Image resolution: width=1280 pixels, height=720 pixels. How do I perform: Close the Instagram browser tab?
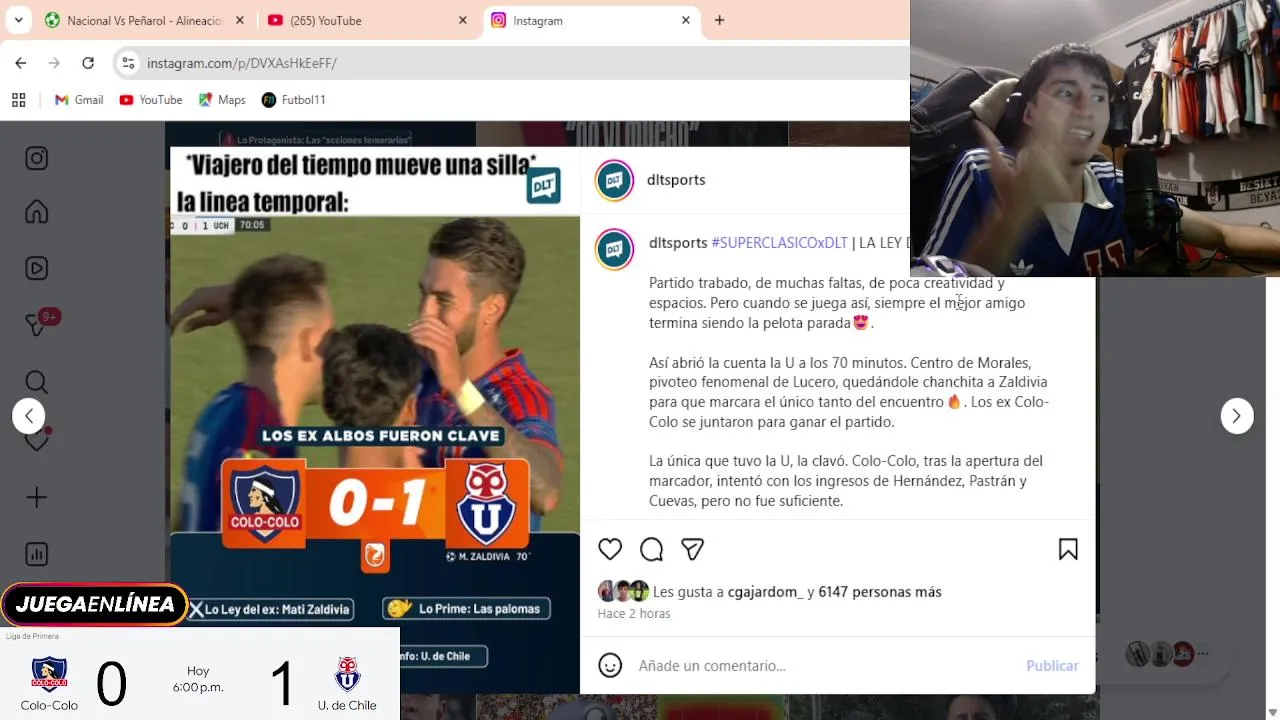pos(686,20)
